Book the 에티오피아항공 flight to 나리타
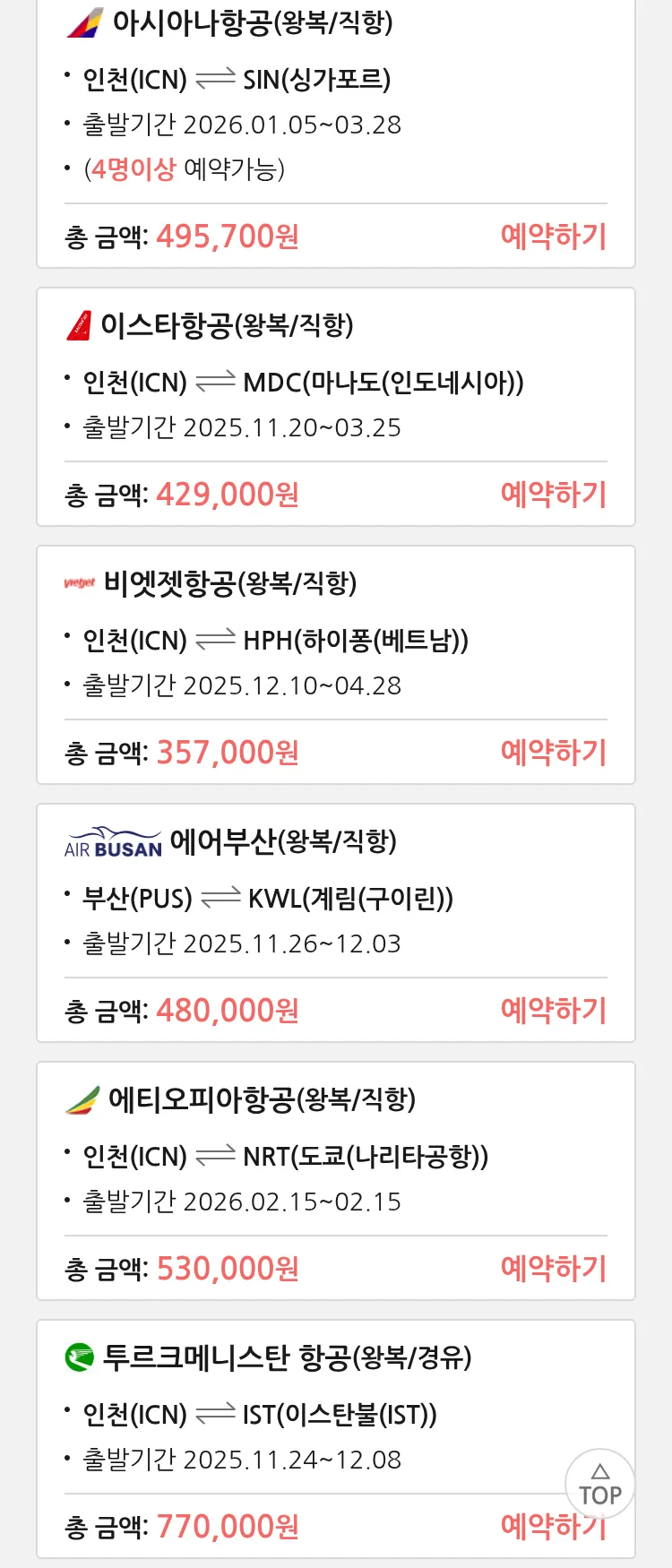Viewport: 672px width, 1568px height. coord(553,1269)
